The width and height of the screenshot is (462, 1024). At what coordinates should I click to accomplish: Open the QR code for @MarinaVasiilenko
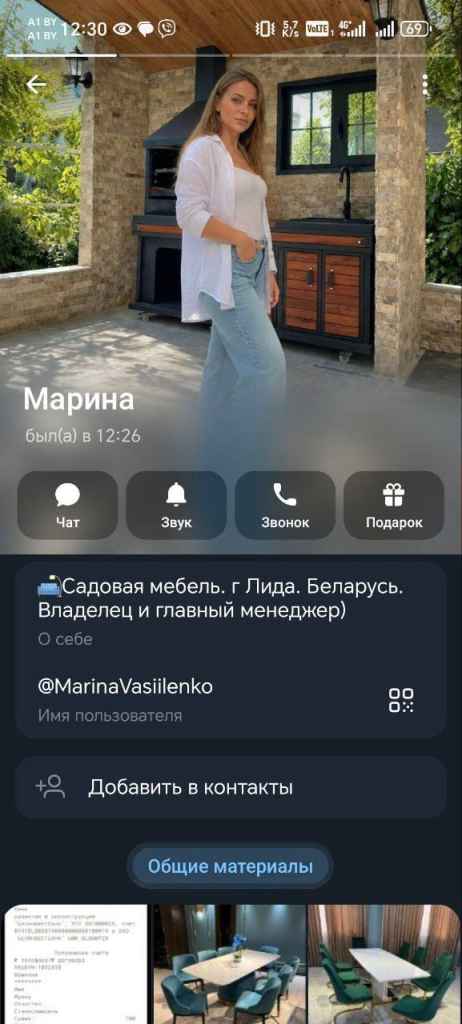coord(401,700)
